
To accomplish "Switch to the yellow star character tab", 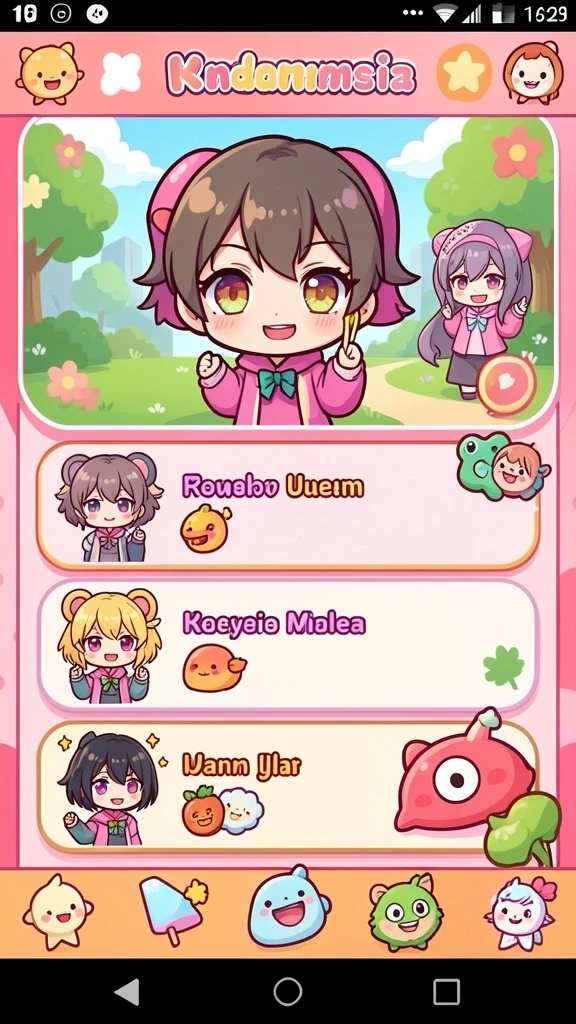I will click(x=57, y=912).
